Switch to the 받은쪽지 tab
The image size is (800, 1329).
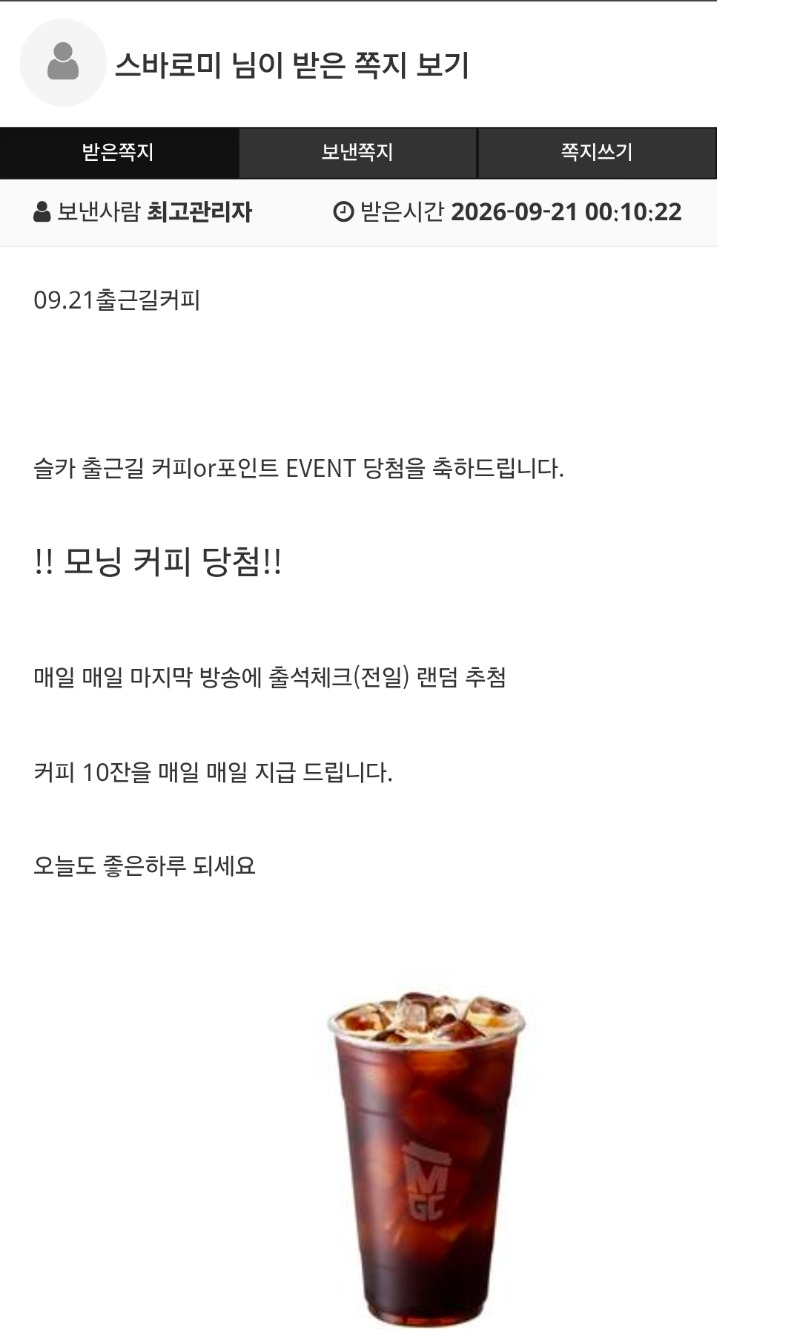[x=119, y=153]
